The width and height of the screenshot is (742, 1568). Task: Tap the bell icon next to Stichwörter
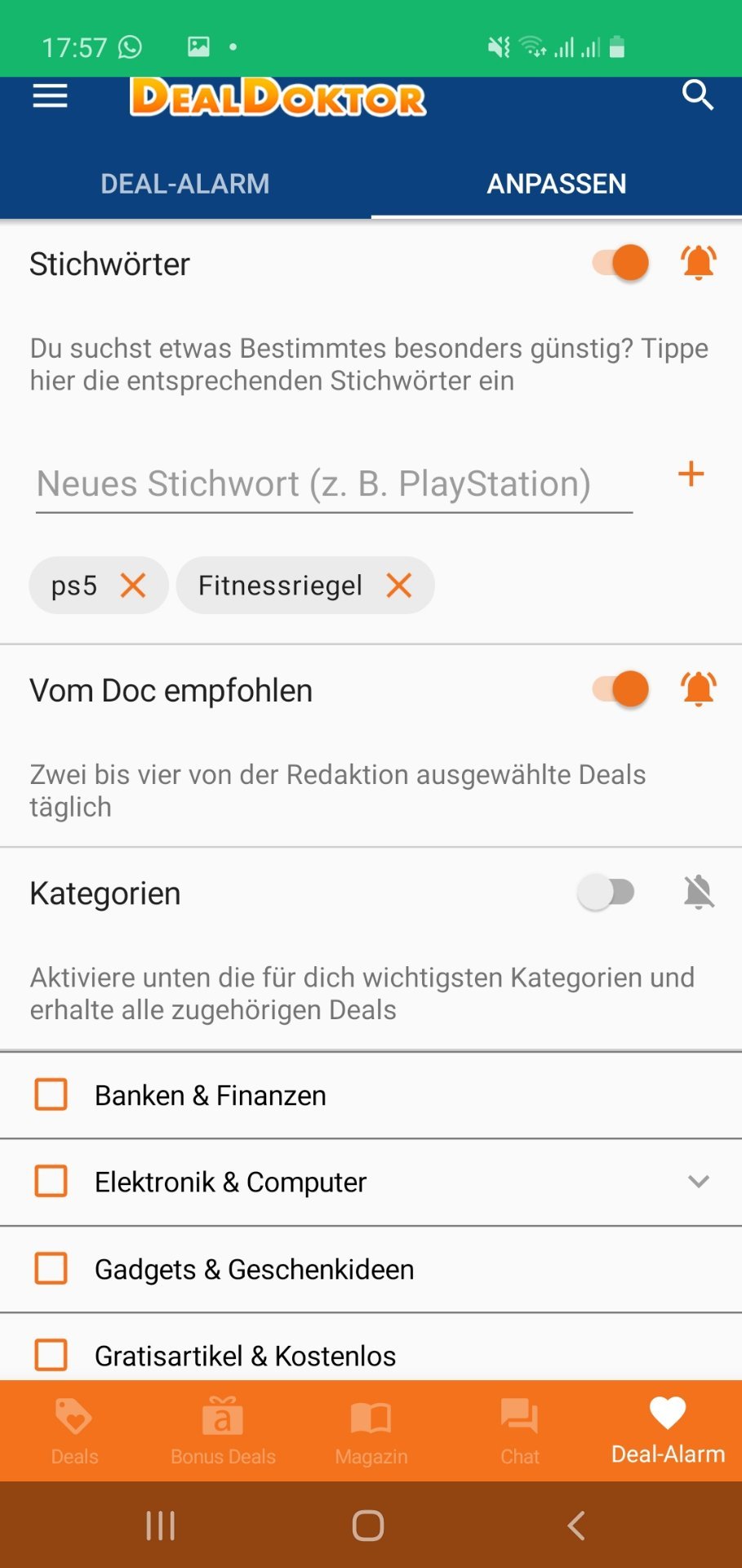coord(699,263)
